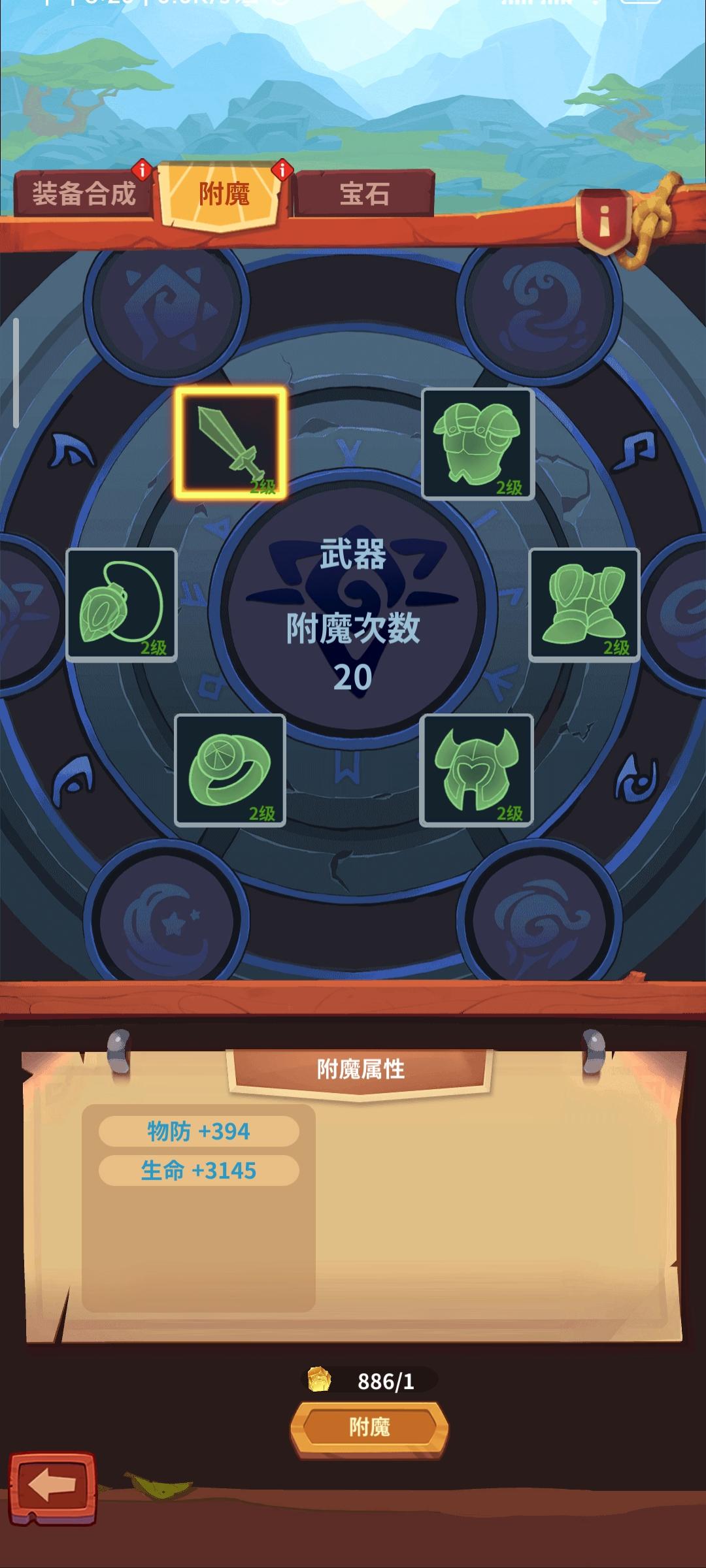
Task: Pick the ring equipment slot
Action: [x=230, y=770]
